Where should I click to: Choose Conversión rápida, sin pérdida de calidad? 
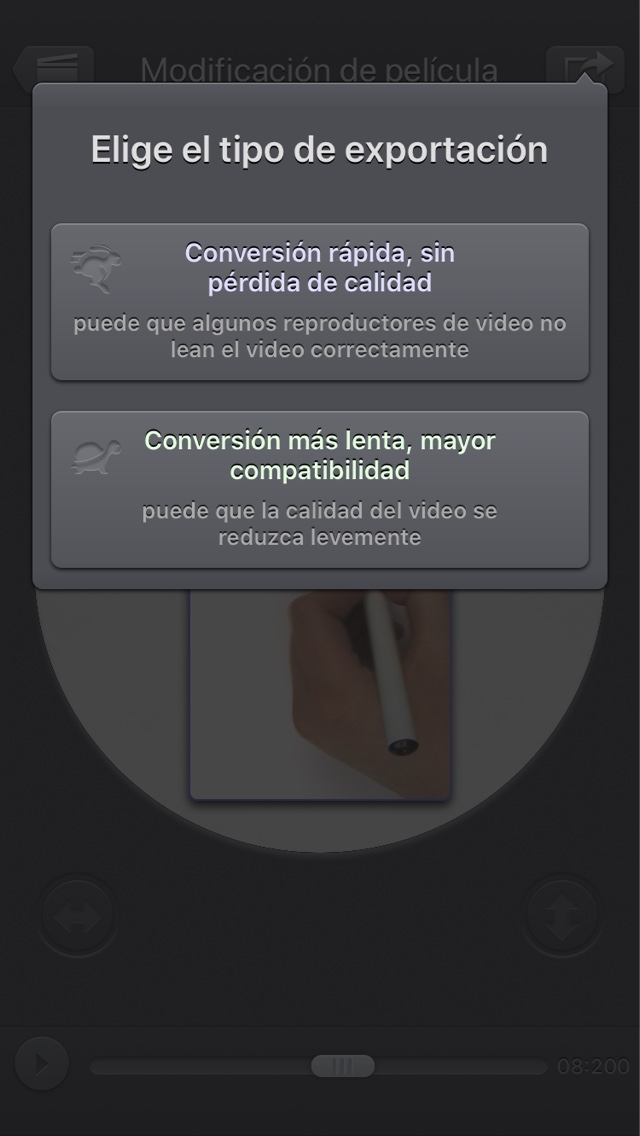tap(320, 301)
